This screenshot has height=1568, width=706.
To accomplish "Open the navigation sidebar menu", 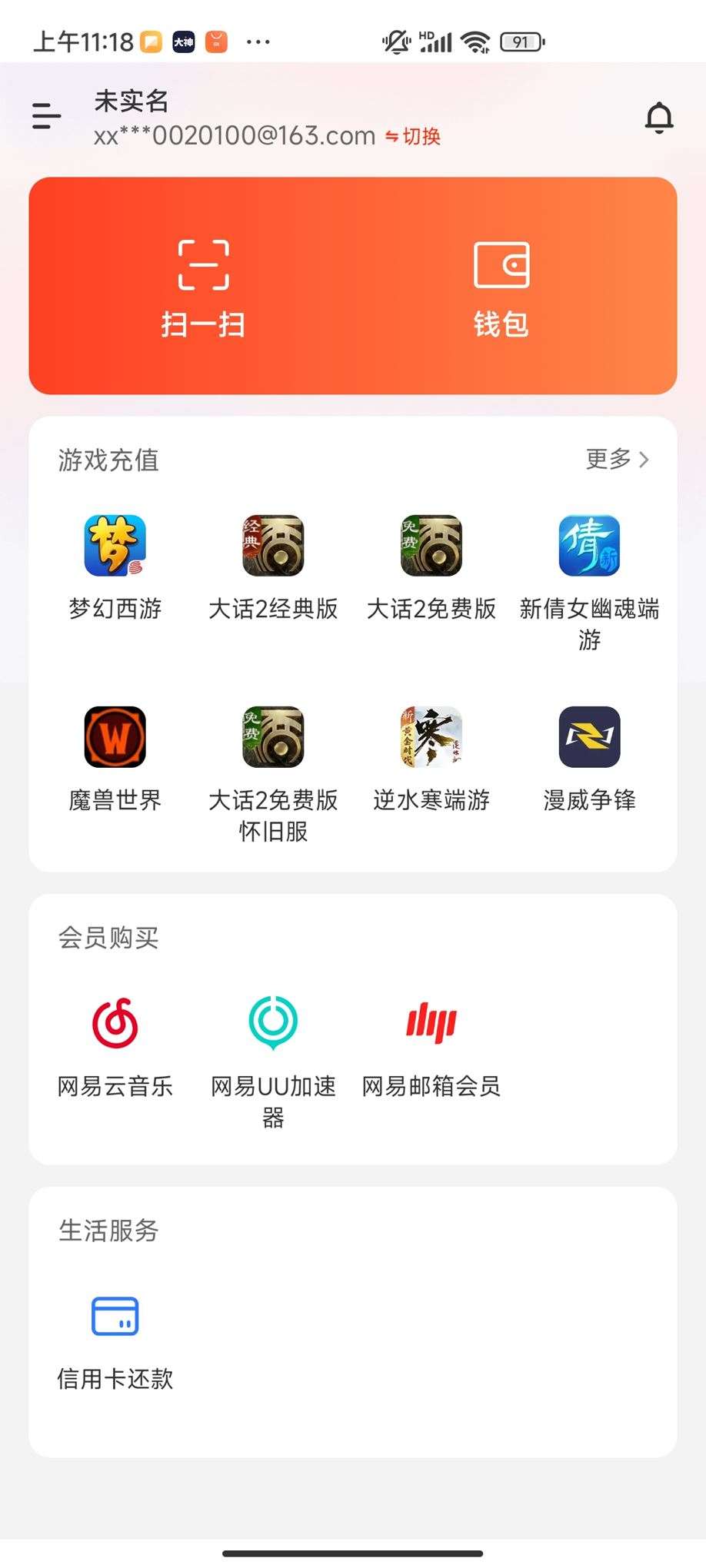I will [x=44, y=116].
